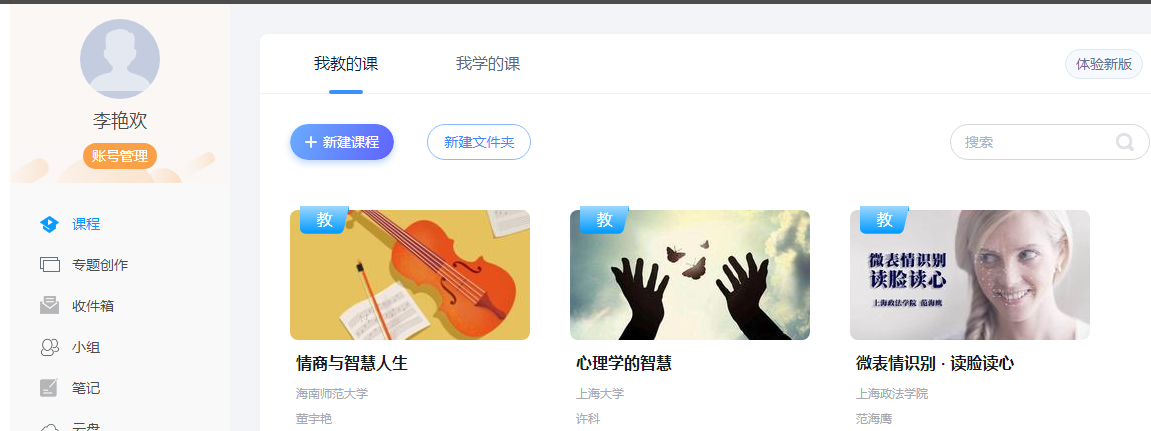Open the course 情商与智慧人生

pos(409,275)
